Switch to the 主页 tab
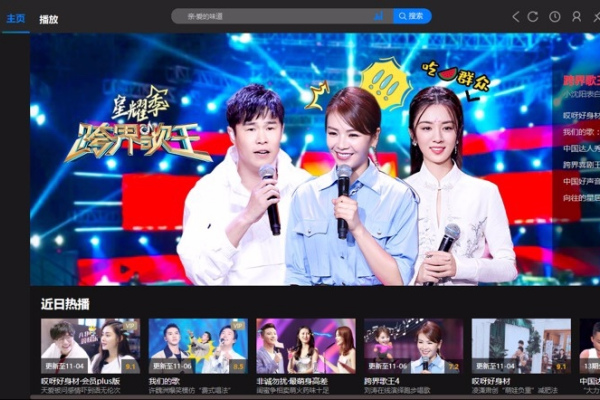600x400 pixels. [x=15, y=19]
